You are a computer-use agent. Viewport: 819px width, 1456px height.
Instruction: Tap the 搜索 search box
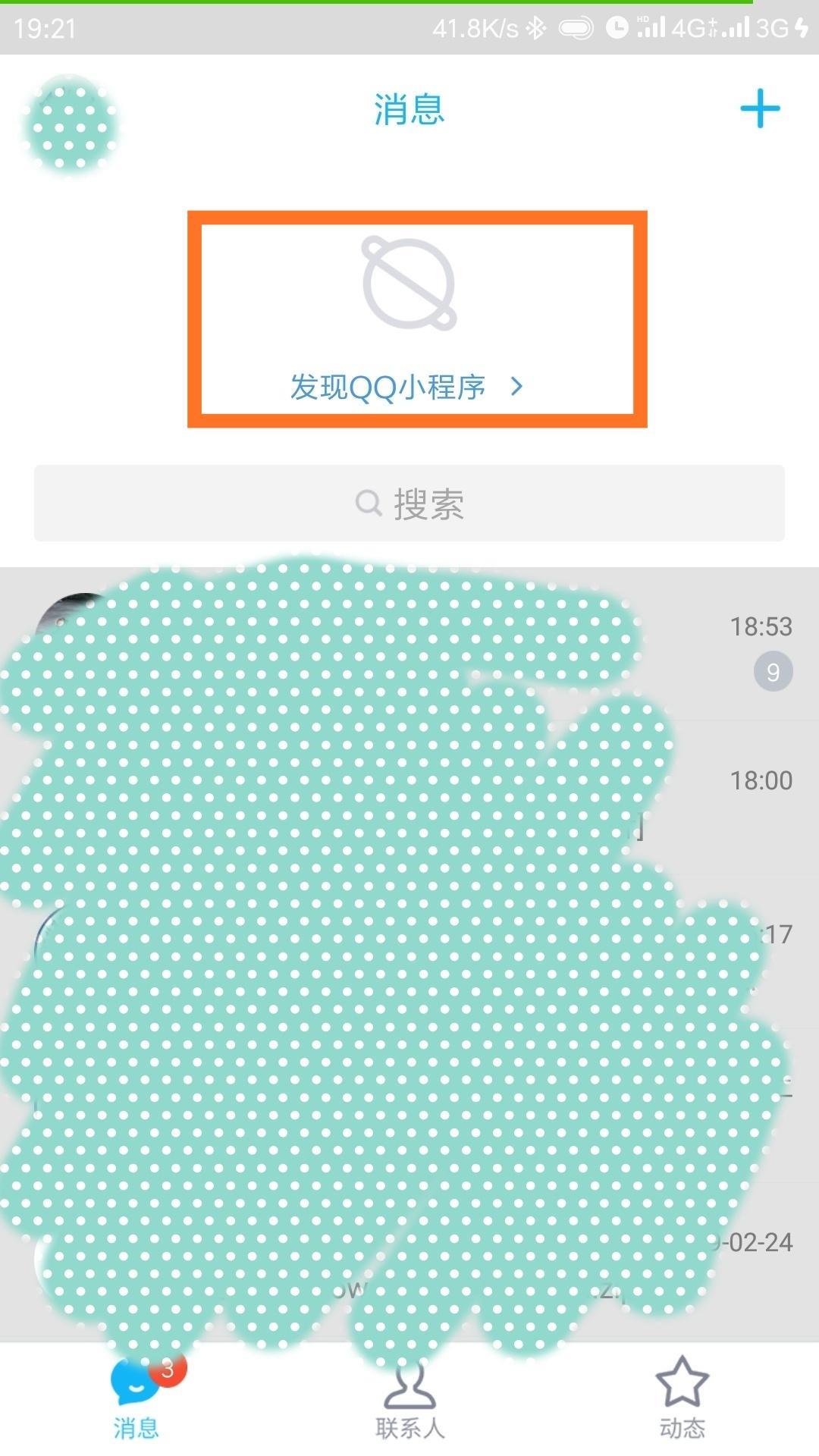(409, 503)
